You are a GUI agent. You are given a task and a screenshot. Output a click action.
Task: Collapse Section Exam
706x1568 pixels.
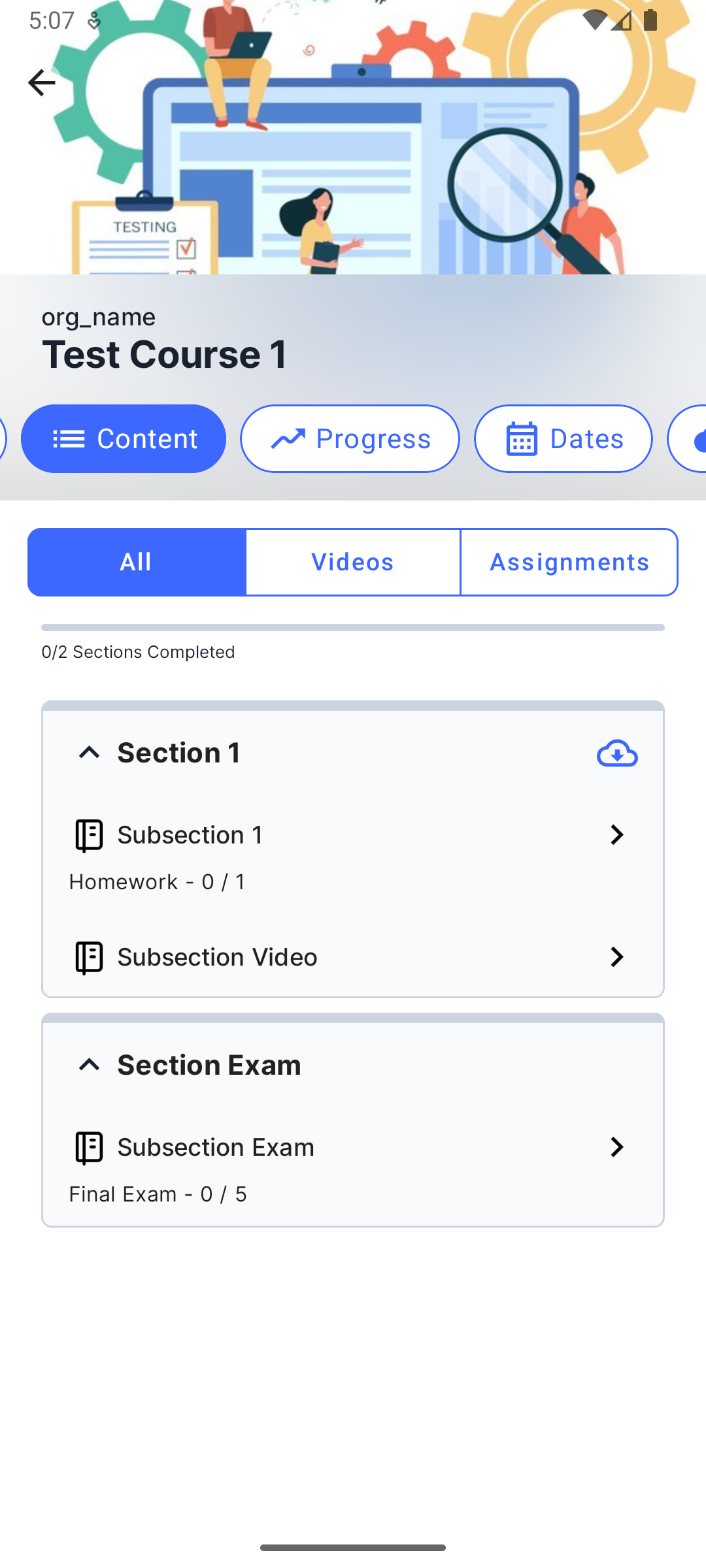pos(89,1065)
